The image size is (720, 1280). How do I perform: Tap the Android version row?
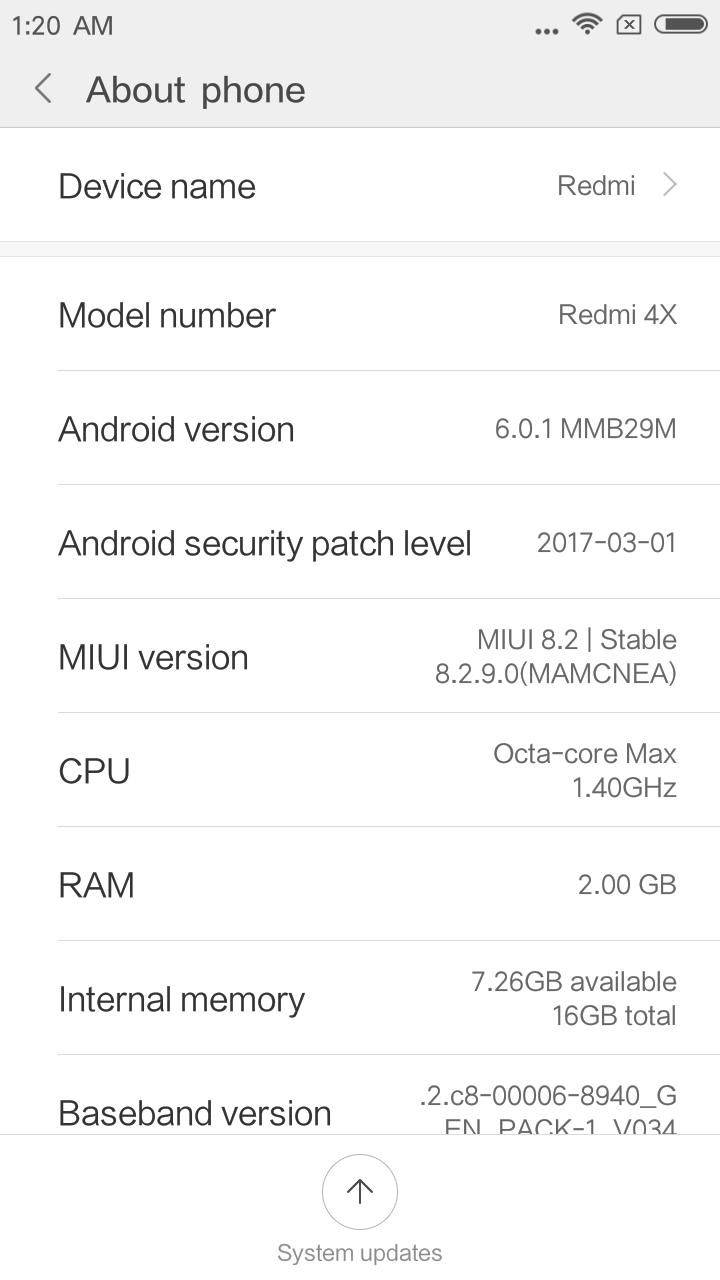(x=360, y=428)
